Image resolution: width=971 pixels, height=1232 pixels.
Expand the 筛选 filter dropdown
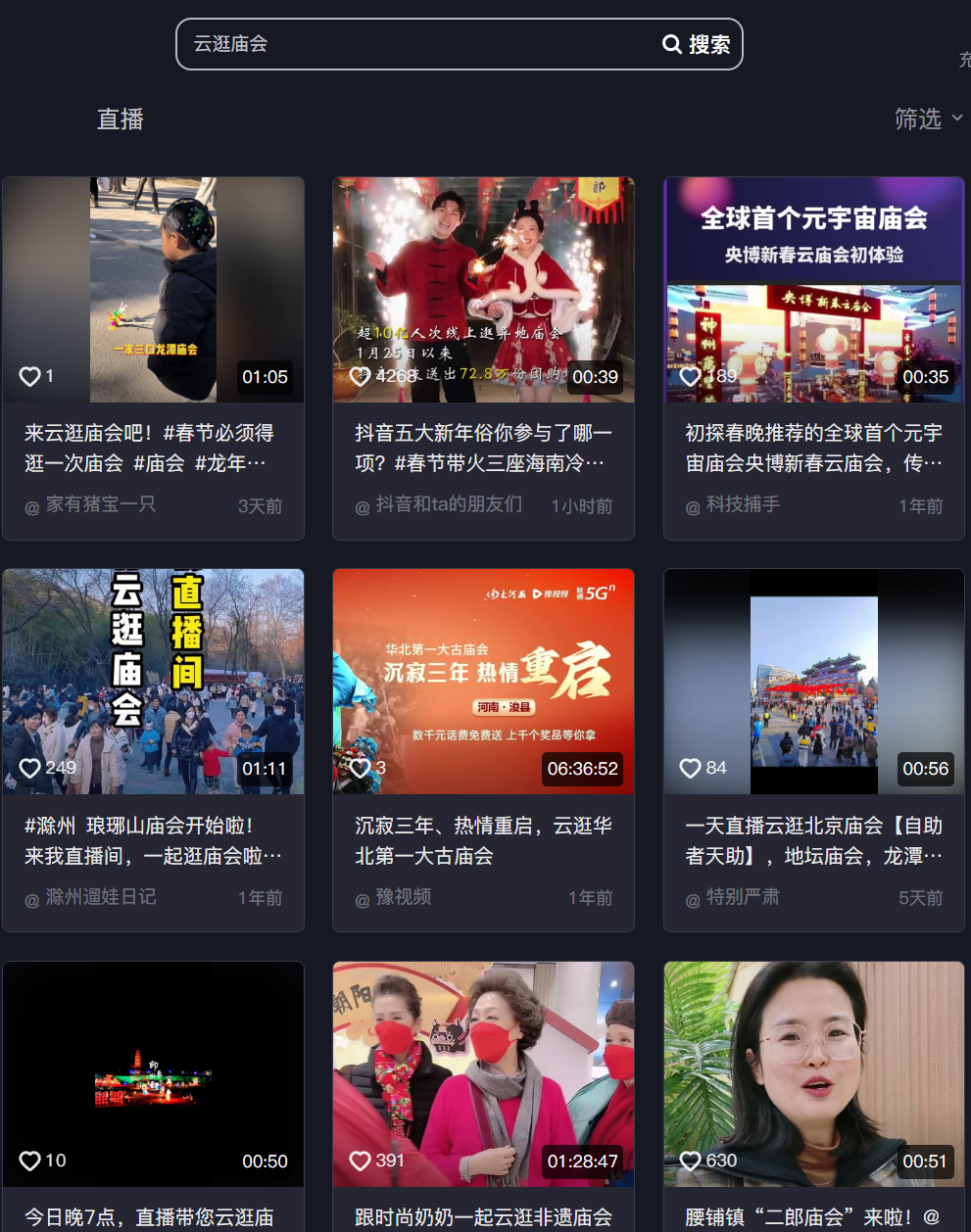[927, 119]
